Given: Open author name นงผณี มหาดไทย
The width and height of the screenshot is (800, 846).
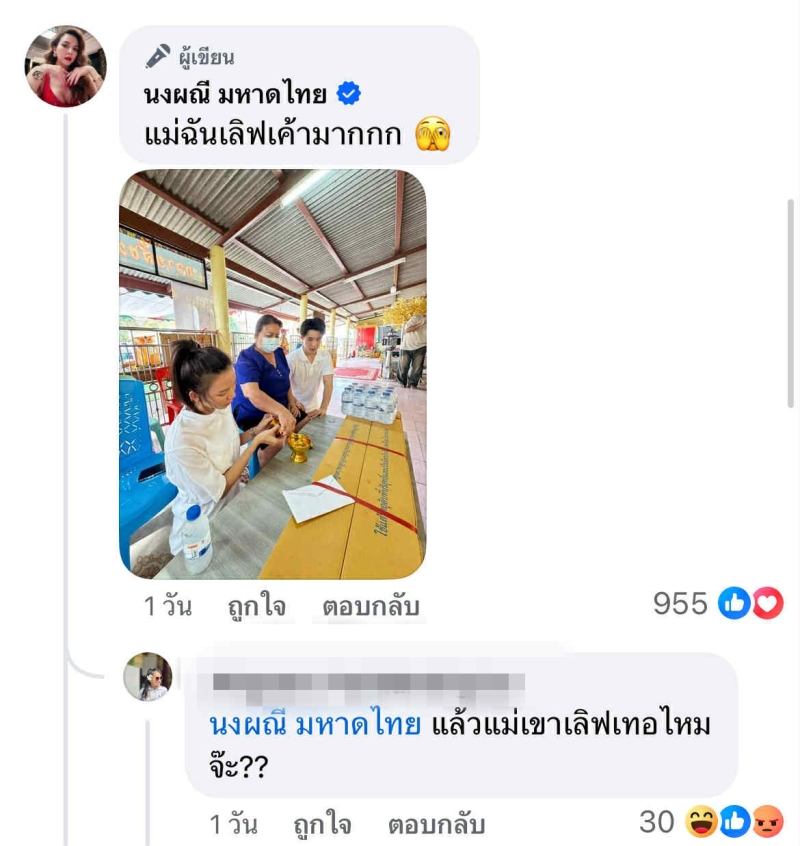Looking at the screenshot, I should tap(236, 96).
